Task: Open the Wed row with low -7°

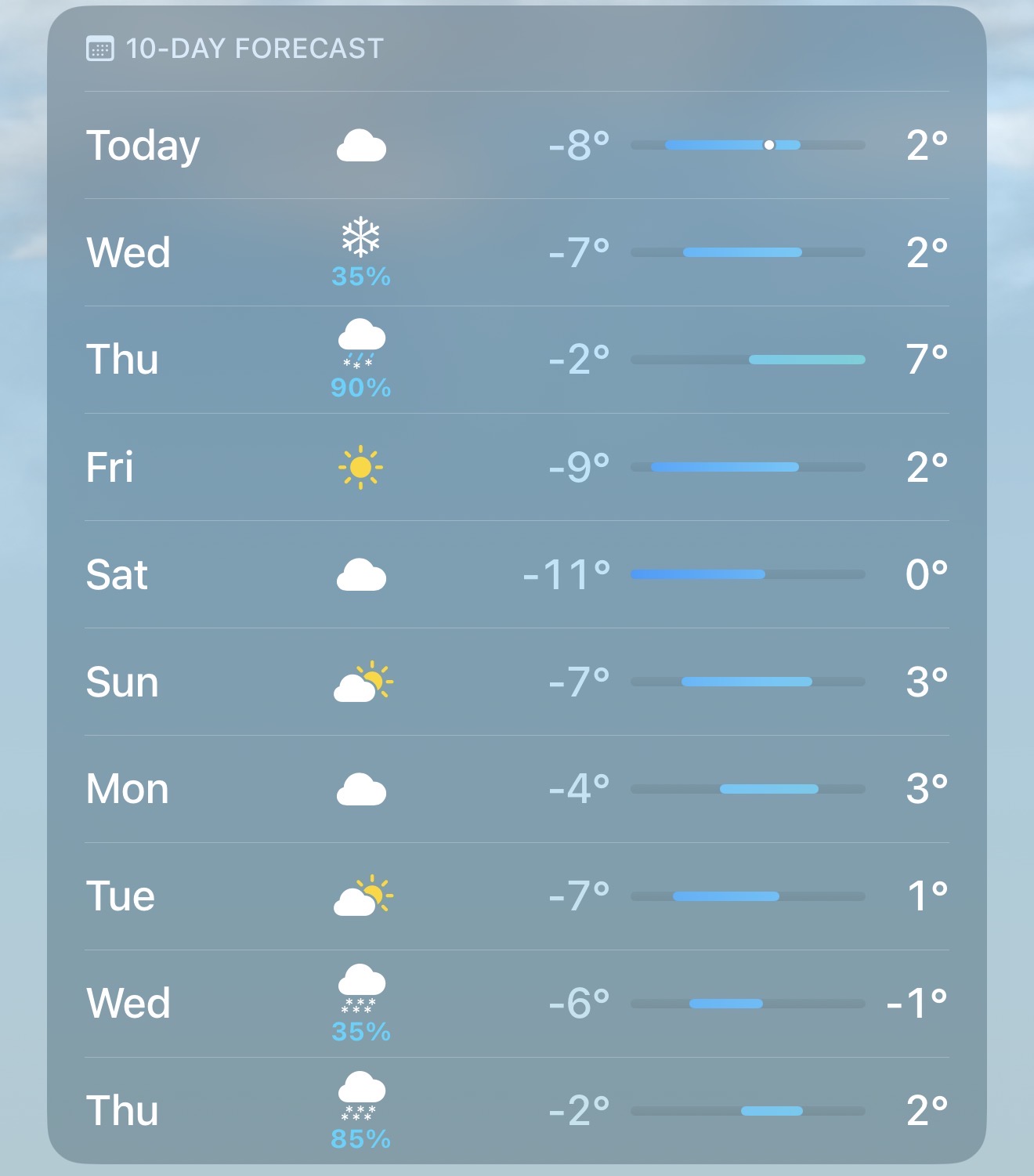Action: pyautogui.click(x=517, y=252)
